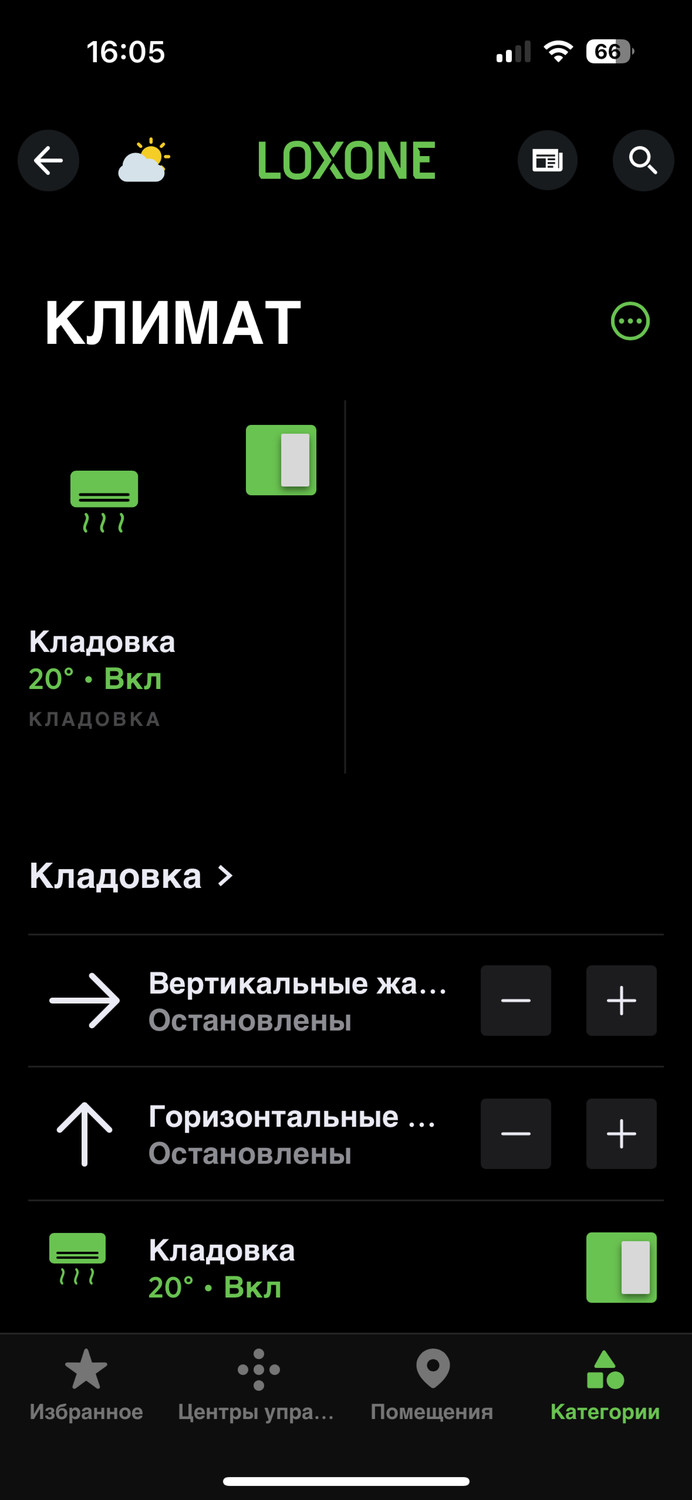Tap plus for Вертикальные жалюзи
The height and width of the screenshot is (1500, 692).
(x=621, y=1000)
